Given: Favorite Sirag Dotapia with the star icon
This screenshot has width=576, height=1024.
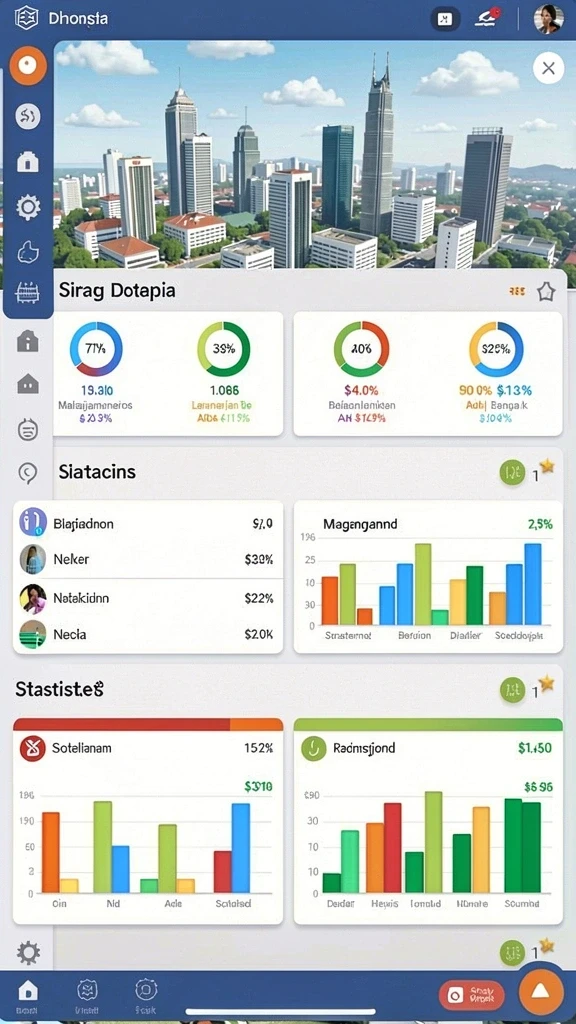Looking at the screenshot, I should coord(546,292).
